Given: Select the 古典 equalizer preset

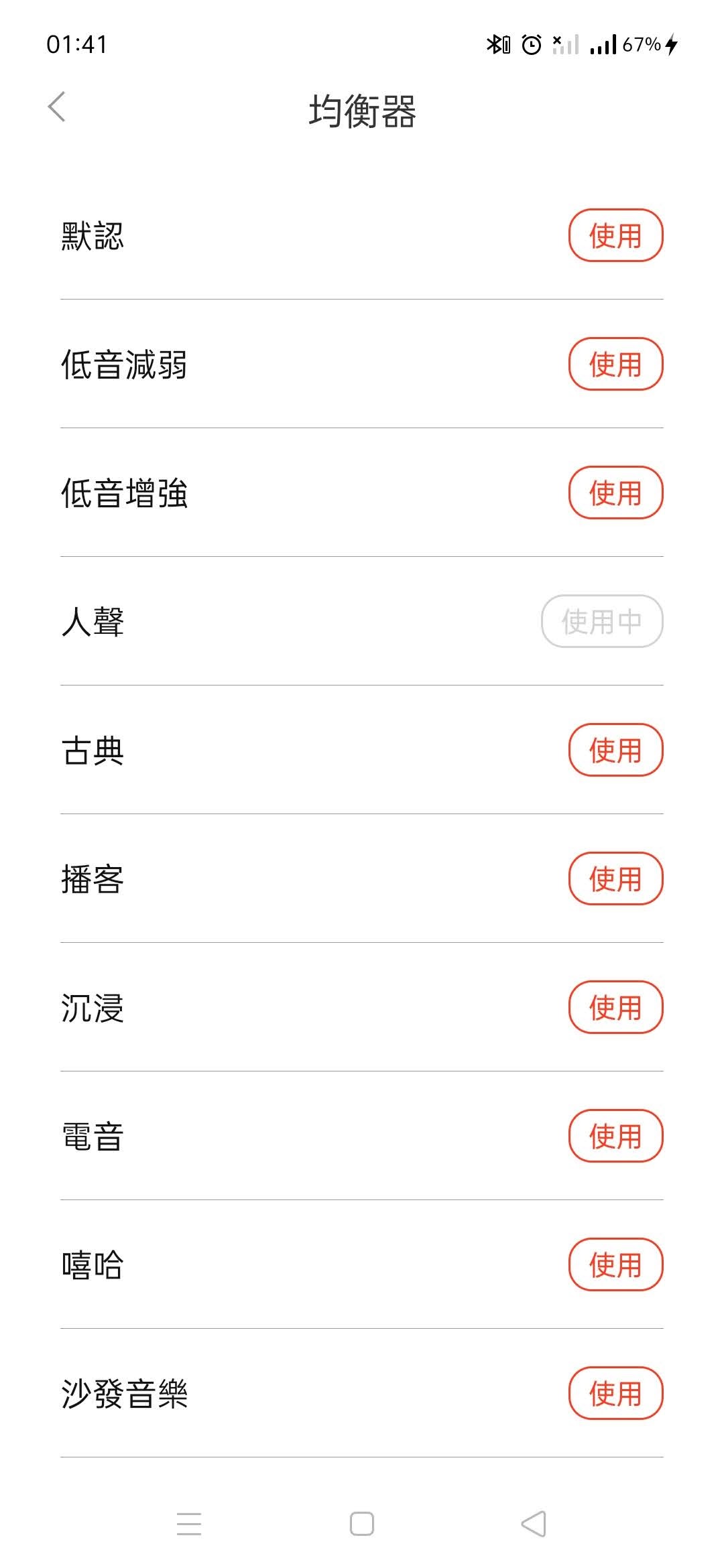Looking at the screenshot, I should tap(615, 750).
